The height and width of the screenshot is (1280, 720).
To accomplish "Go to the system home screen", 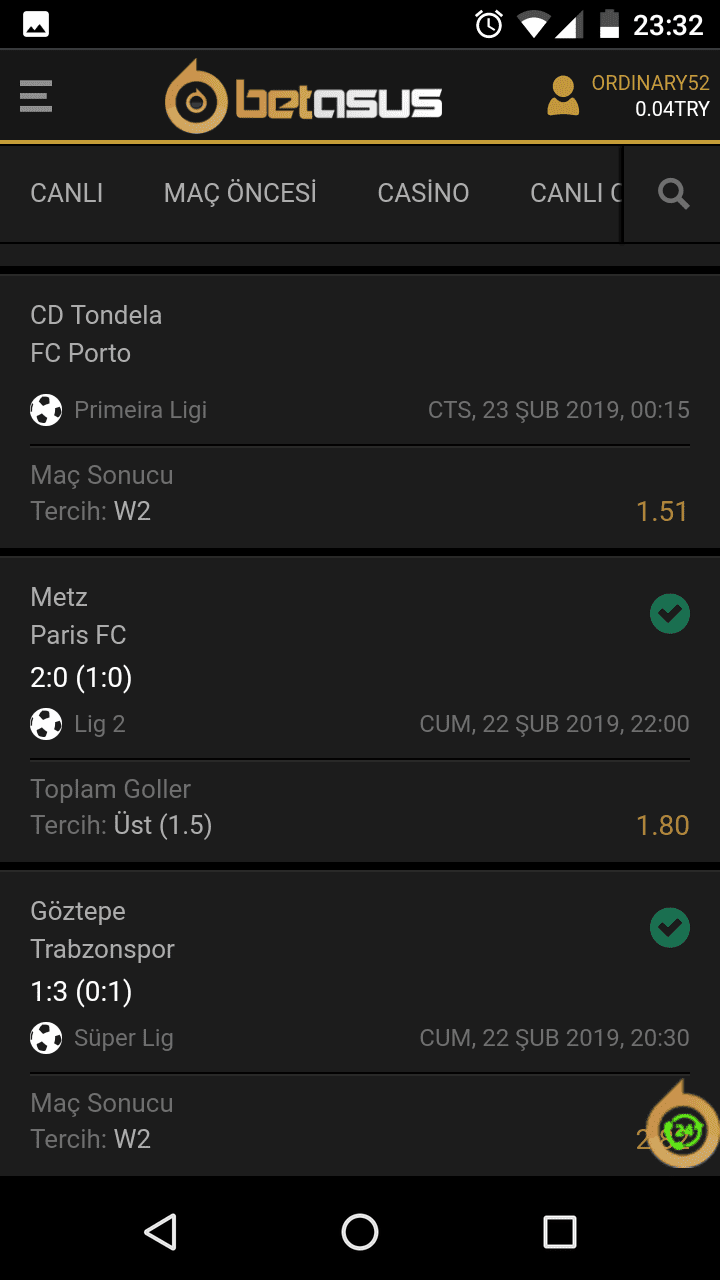I will [360, 1232].
